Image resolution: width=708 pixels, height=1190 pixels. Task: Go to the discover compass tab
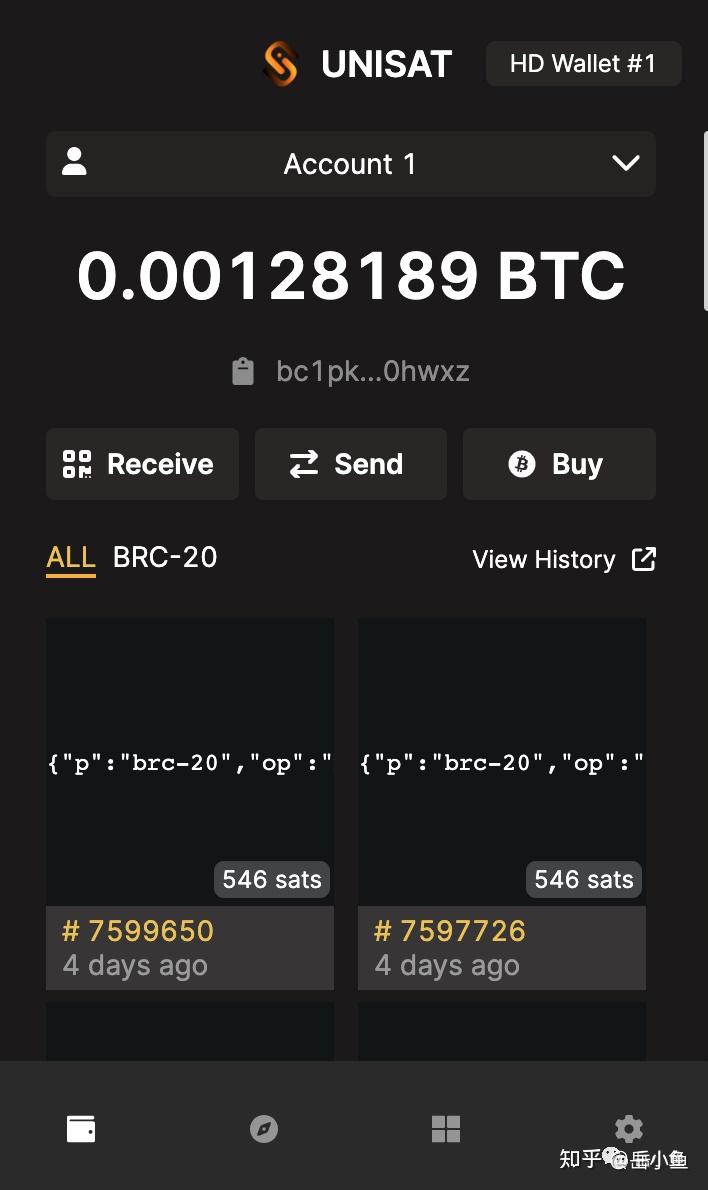[264, 1129]
